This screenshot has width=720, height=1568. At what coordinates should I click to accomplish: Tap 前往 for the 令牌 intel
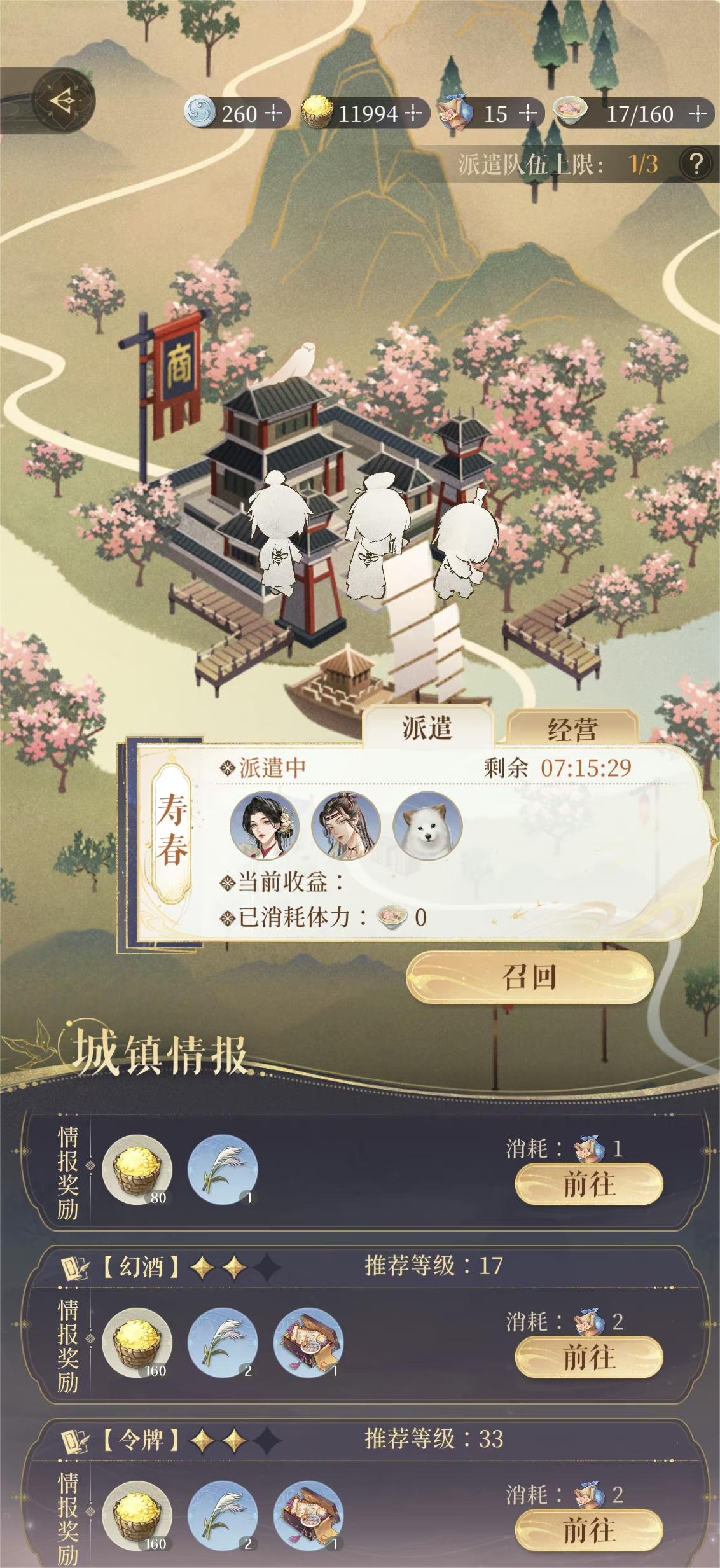pyautogui.click(x=588, y=1530)
